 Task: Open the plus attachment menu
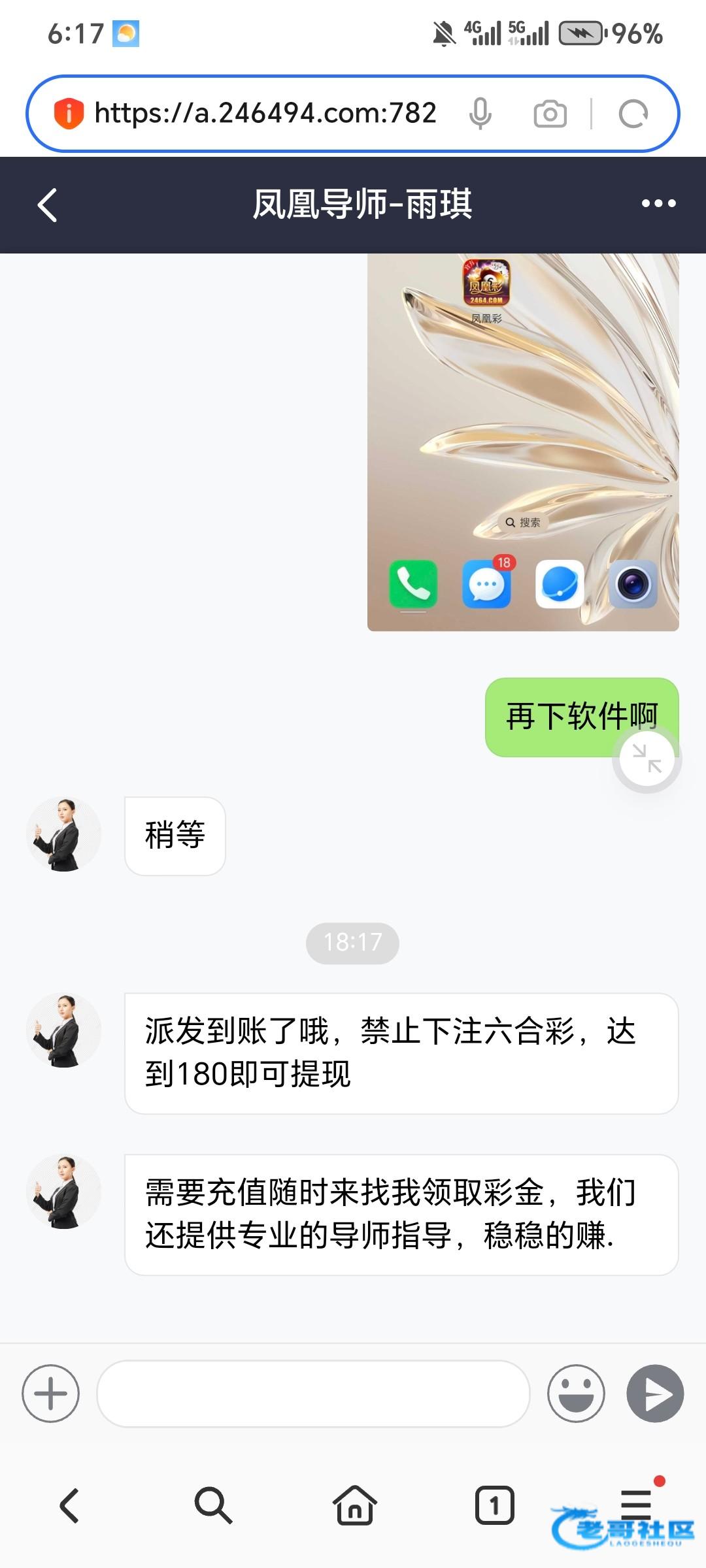click(51, 1394)
